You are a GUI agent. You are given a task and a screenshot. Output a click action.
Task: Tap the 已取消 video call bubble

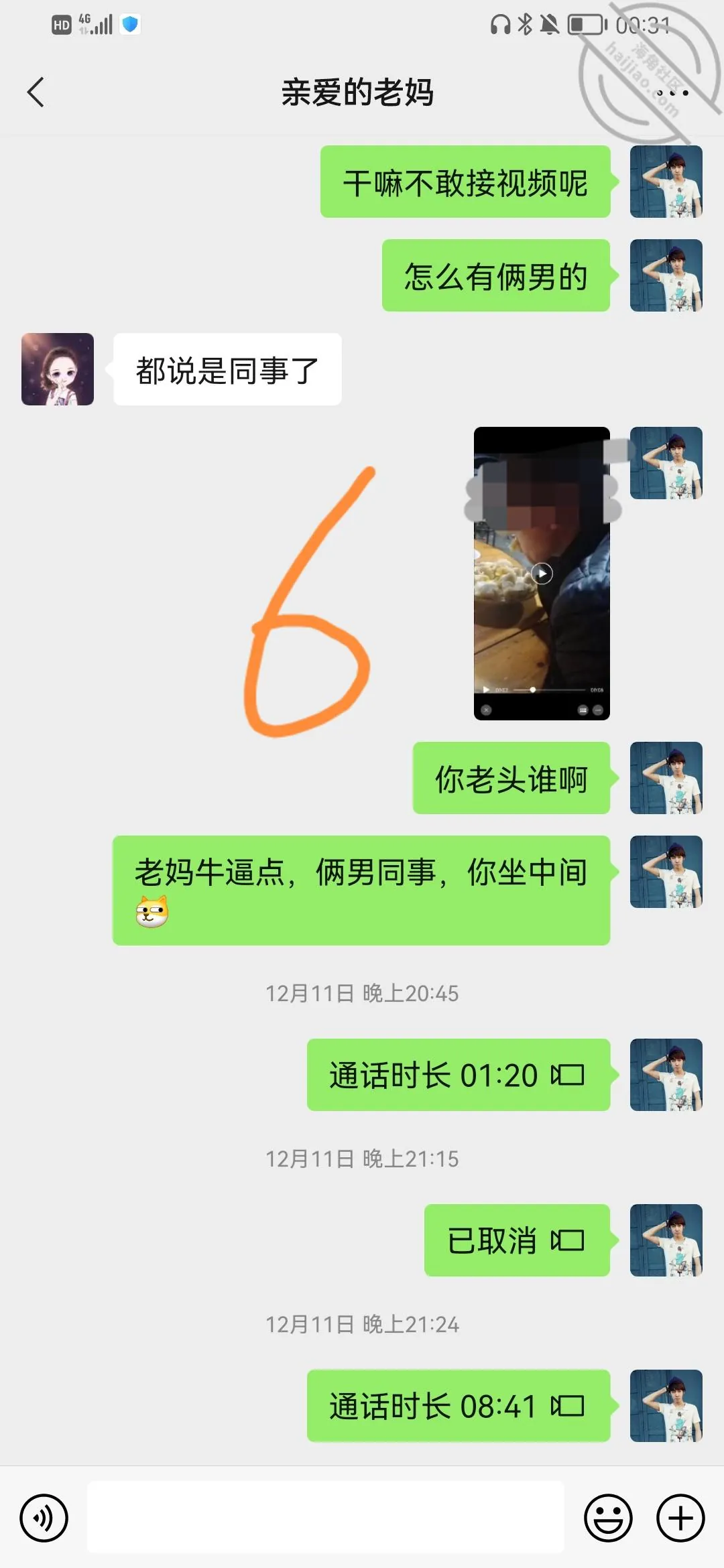(517, 1240)
